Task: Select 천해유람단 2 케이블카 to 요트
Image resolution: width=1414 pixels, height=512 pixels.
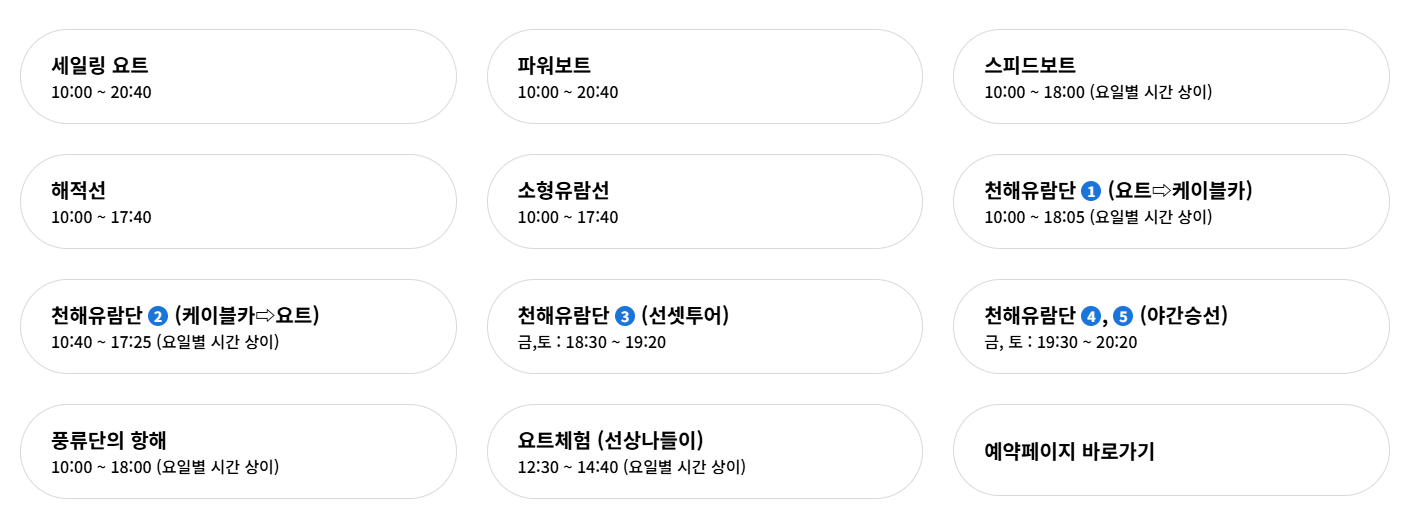Action: tap(238, 327)
